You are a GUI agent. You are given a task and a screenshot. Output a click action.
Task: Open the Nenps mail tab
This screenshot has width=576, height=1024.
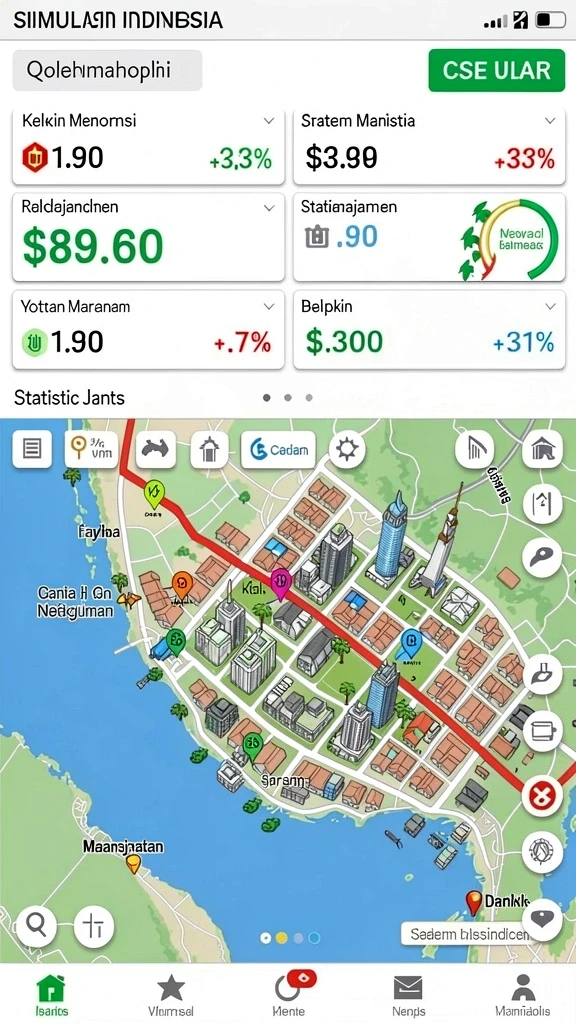coord(408,995)
